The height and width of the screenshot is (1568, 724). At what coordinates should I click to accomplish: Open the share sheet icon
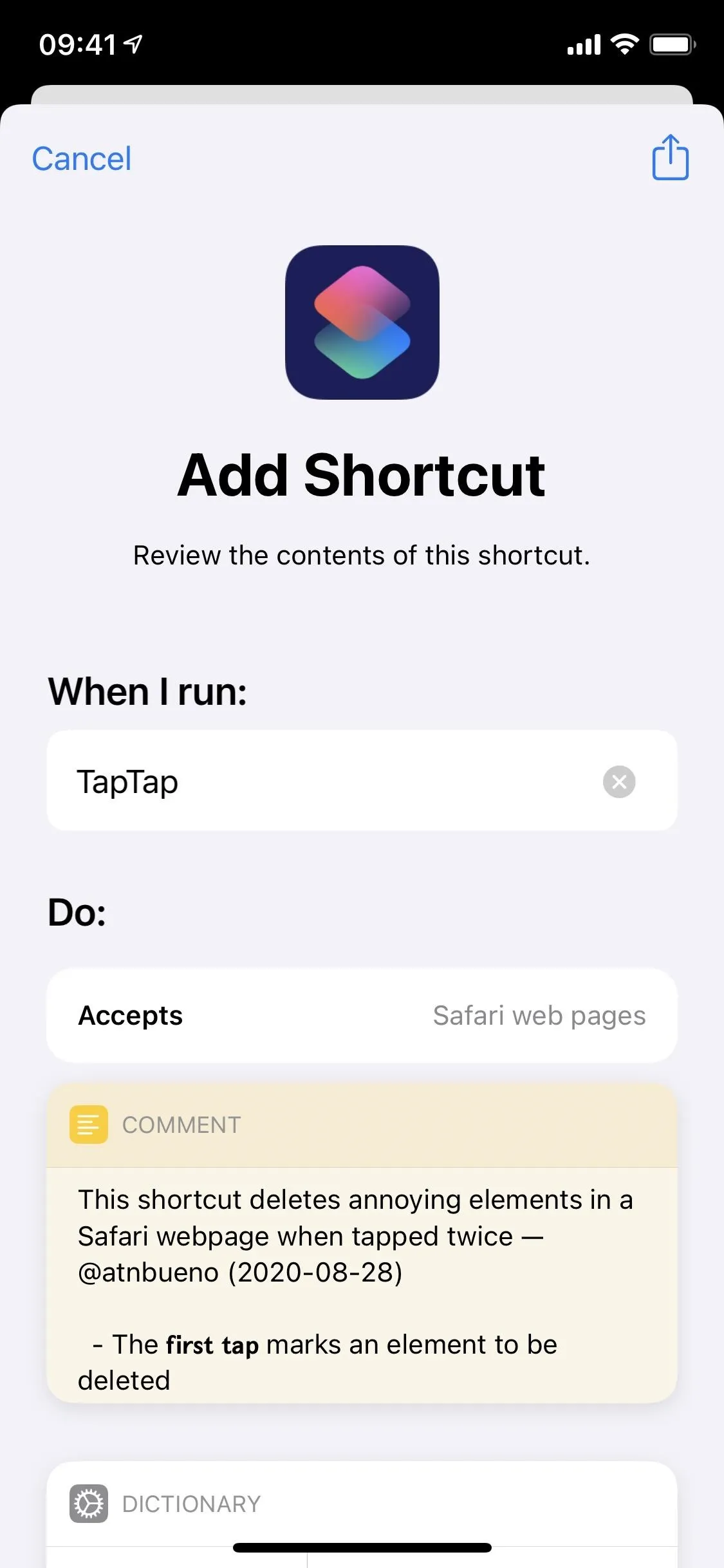coord(670,157)
